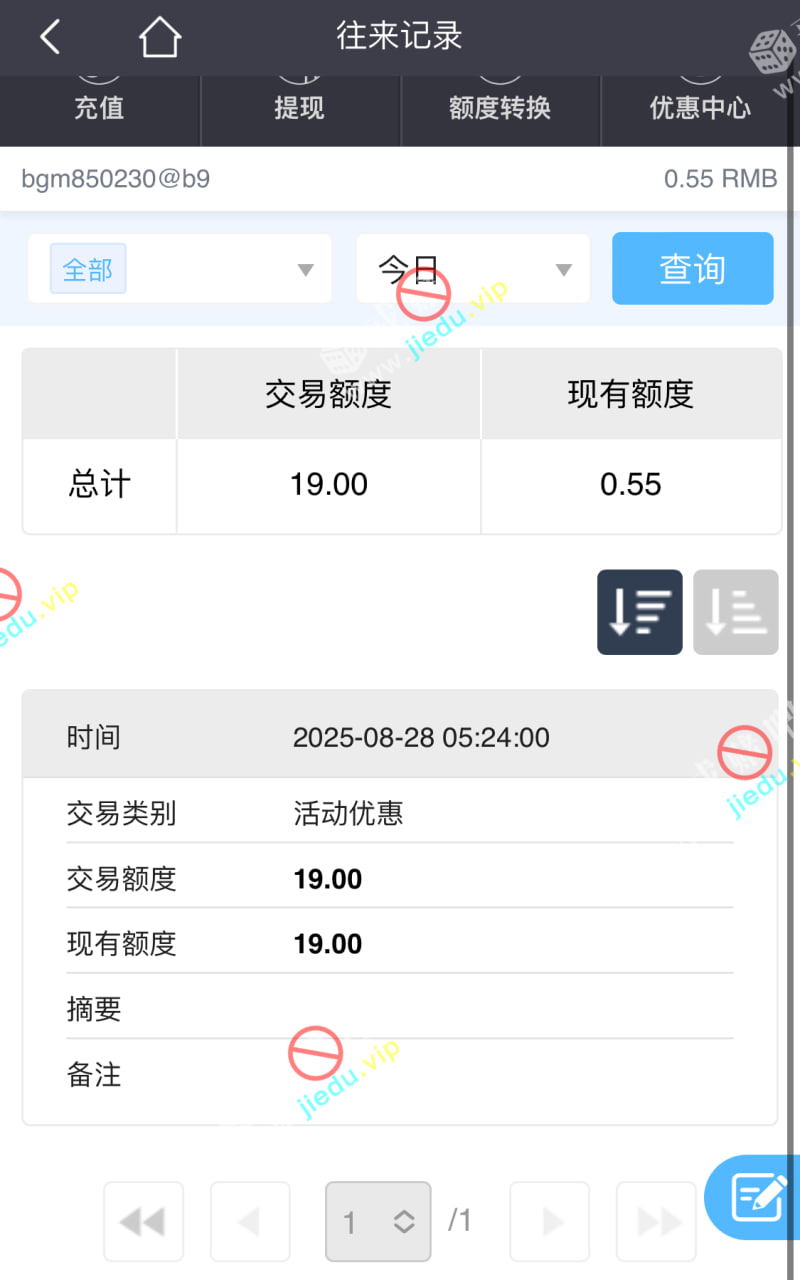Image resolution: width=800 pixels, height=1280 pixels.
Task: Tap the 查询 search button
Action: [x=692, y=269]
